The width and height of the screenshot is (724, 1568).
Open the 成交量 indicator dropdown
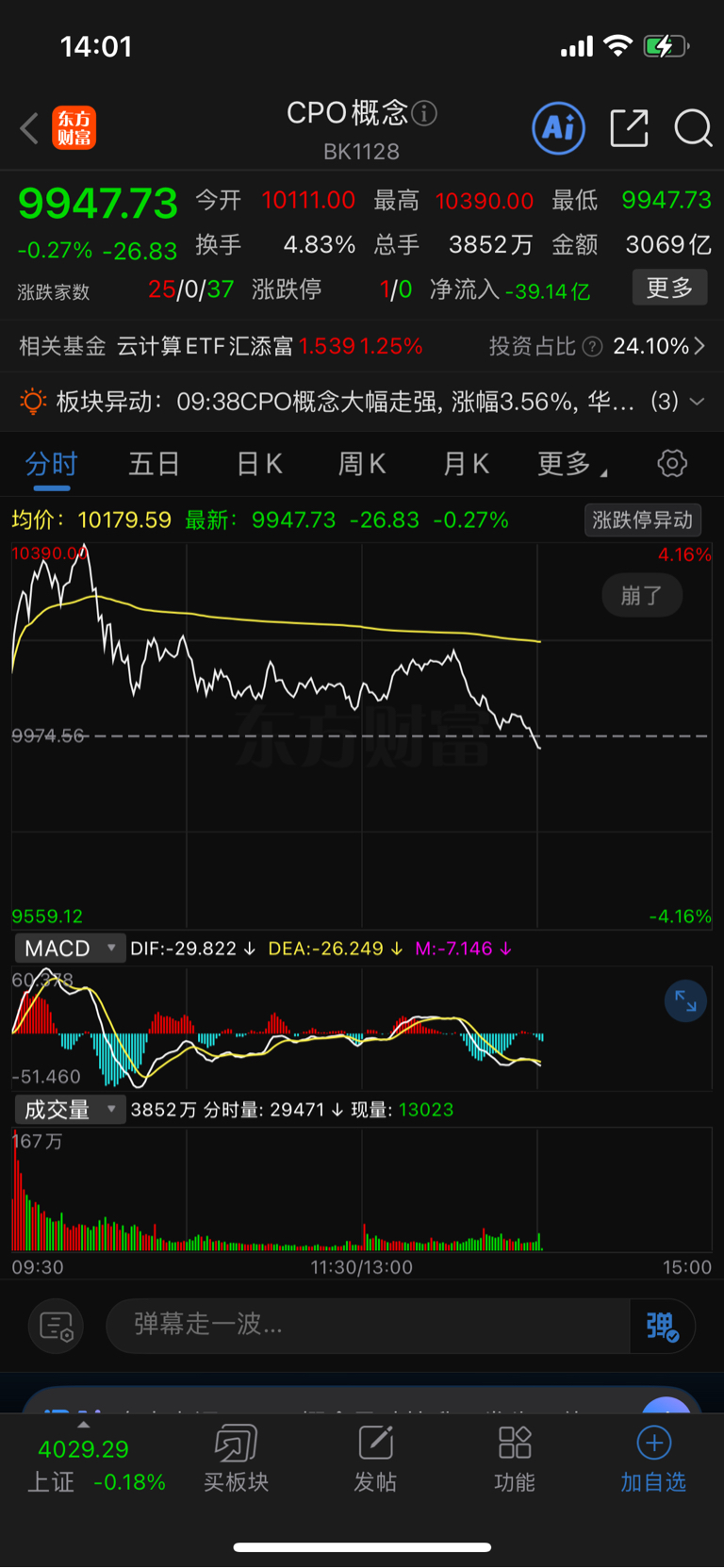[70, 1110]
